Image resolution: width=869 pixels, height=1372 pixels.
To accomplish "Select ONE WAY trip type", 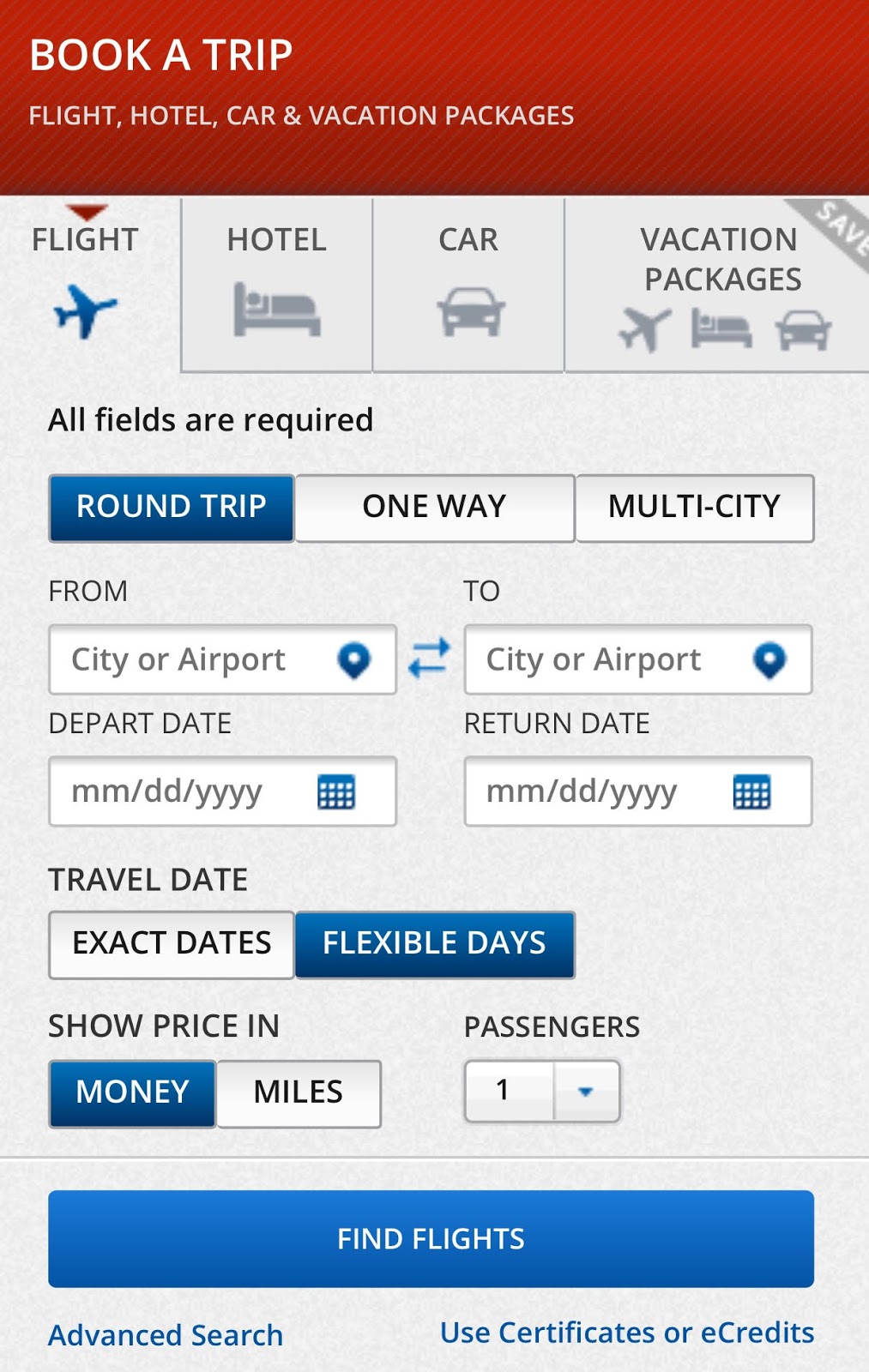I will click(x=434, y=508).
